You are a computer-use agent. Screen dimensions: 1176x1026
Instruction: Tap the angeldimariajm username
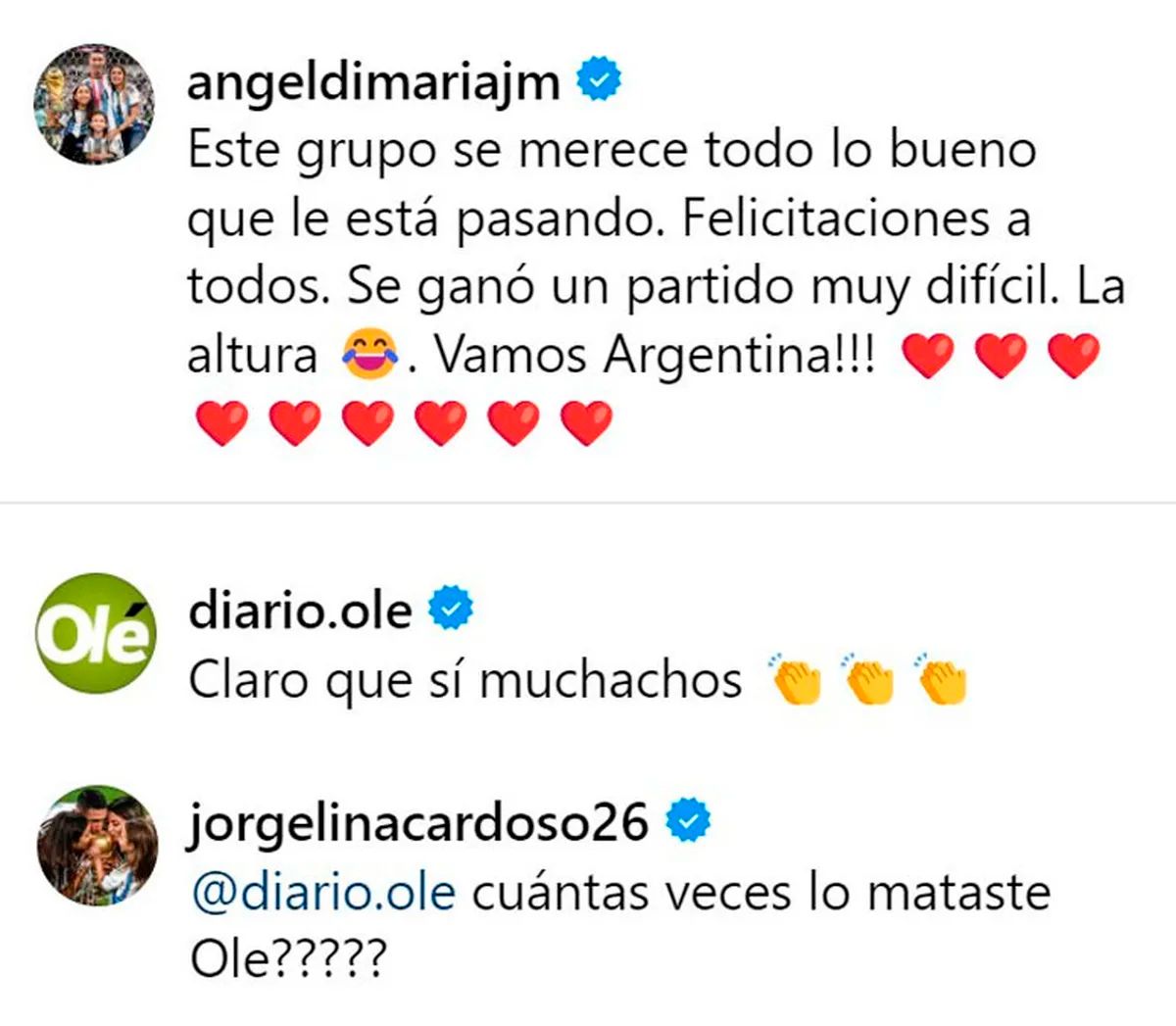point(372,82)
